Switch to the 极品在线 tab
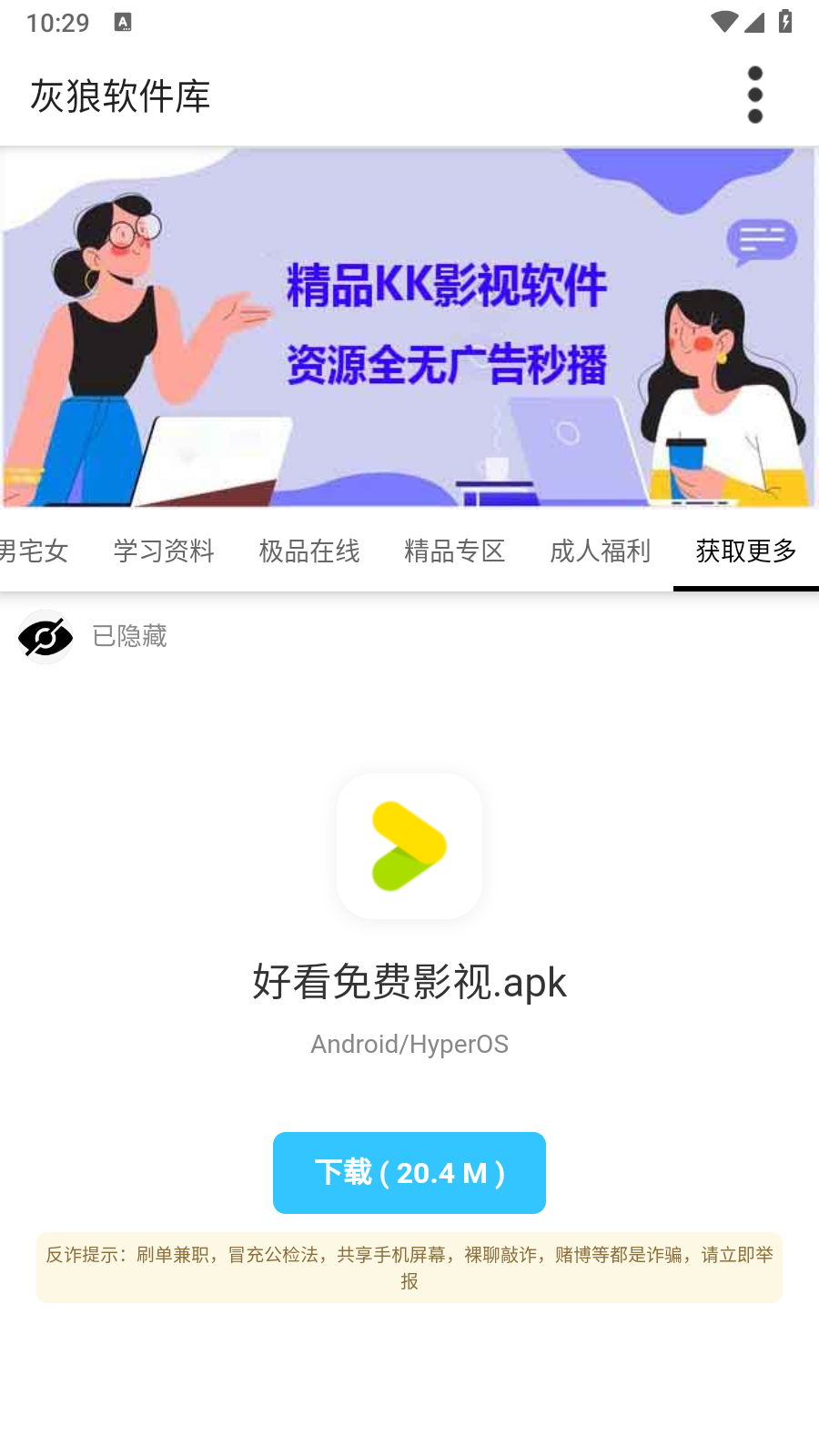Screen dimensions: 819x1456 (309, 551)
